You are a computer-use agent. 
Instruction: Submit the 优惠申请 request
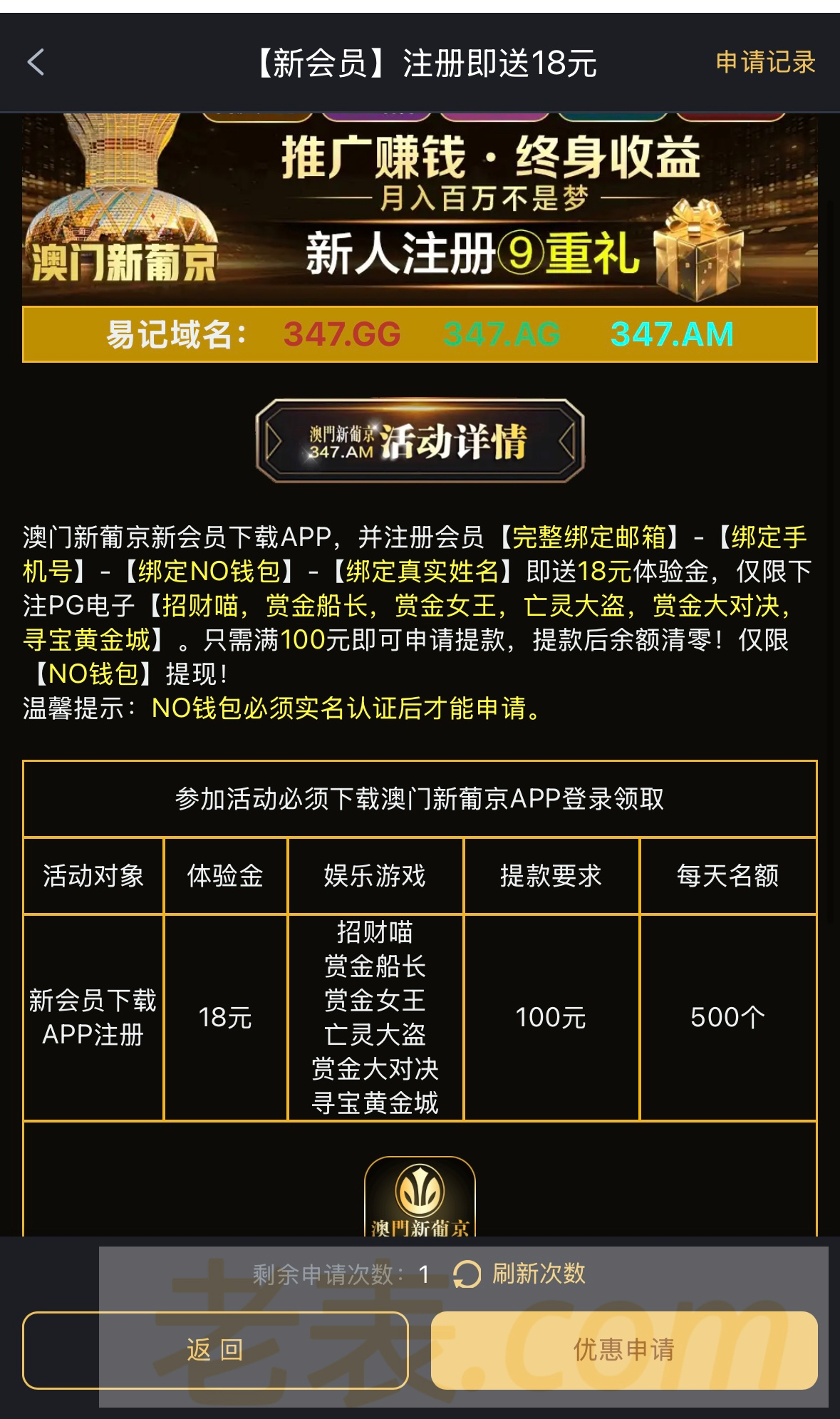click(x=624, y=1350)
